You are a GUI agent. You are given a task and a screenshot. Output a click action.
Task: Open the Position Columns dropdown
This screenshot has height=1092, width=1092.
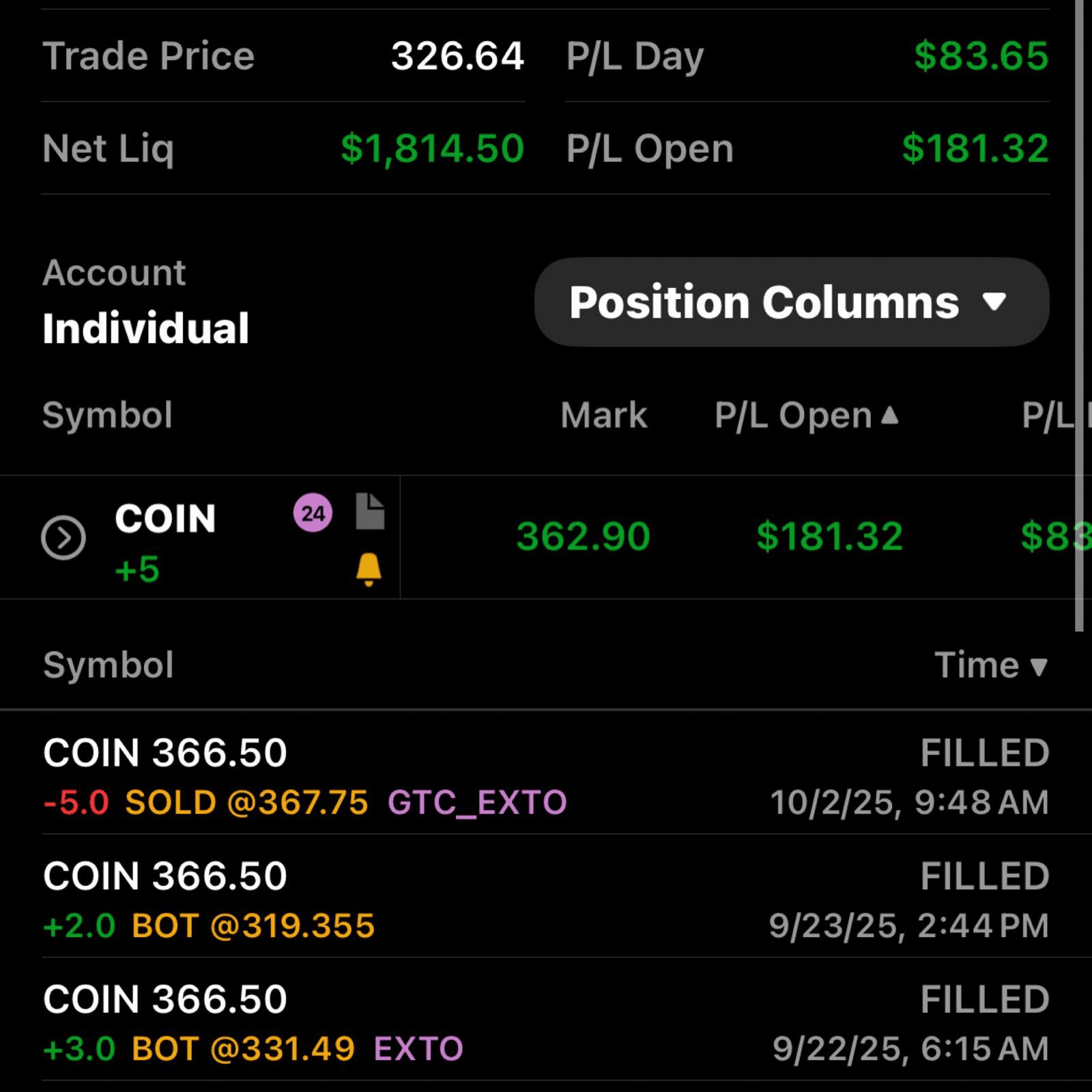pyautogui.click(x=791, y=302)
